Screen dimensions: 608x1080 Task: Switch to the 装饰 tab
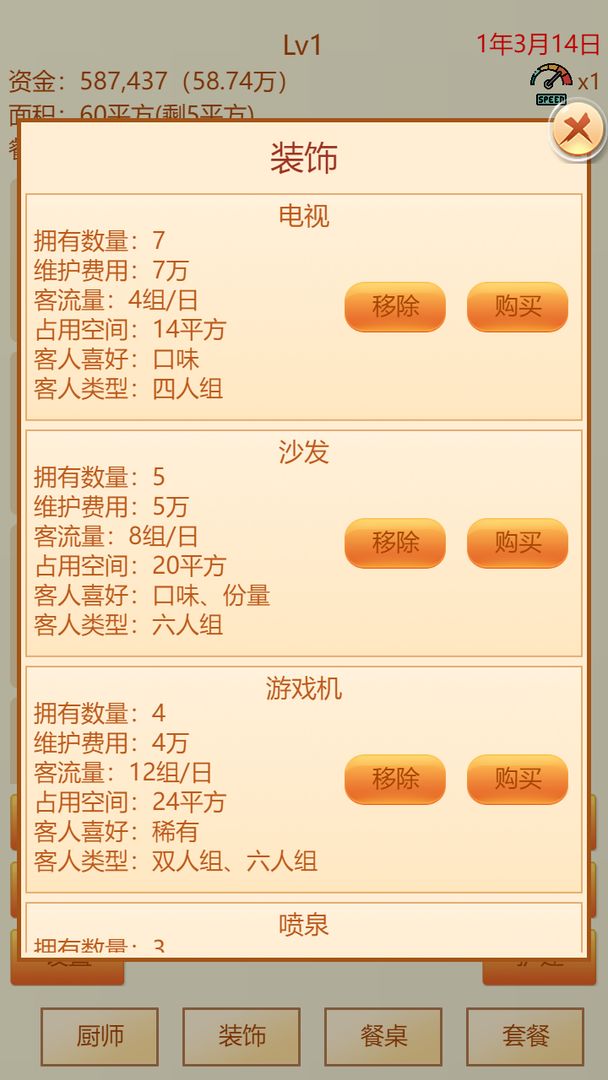242,1036
